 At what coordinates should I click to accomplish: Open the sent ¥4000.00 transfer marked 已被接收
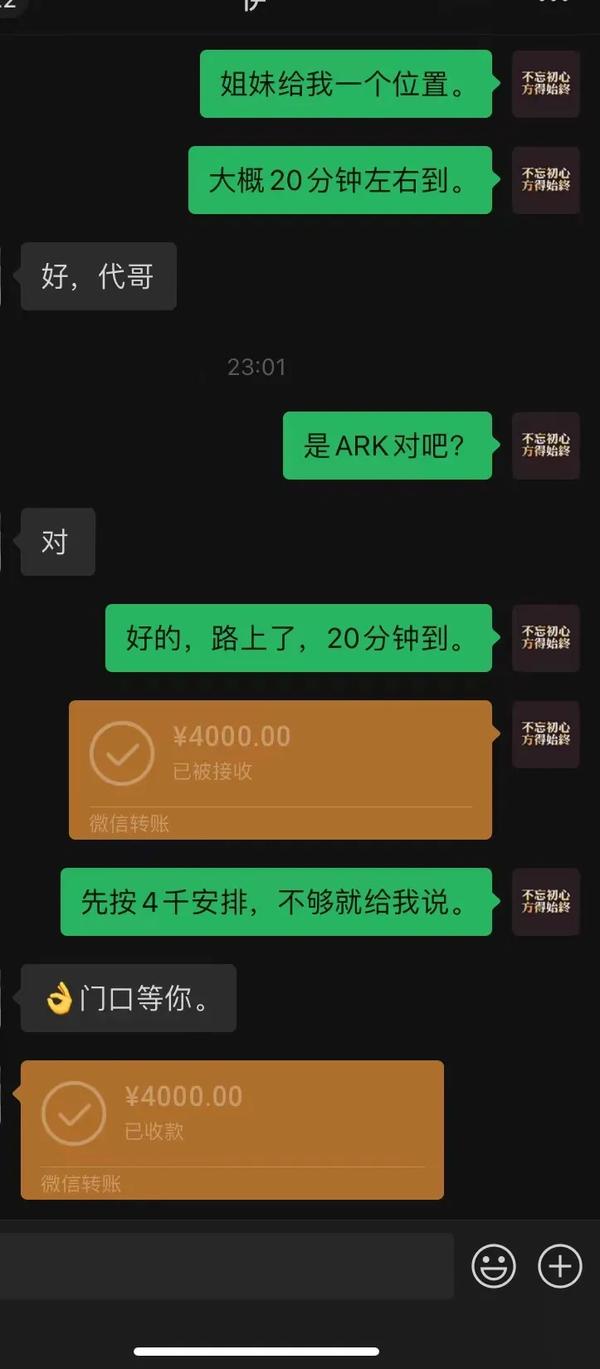point(280,768)
